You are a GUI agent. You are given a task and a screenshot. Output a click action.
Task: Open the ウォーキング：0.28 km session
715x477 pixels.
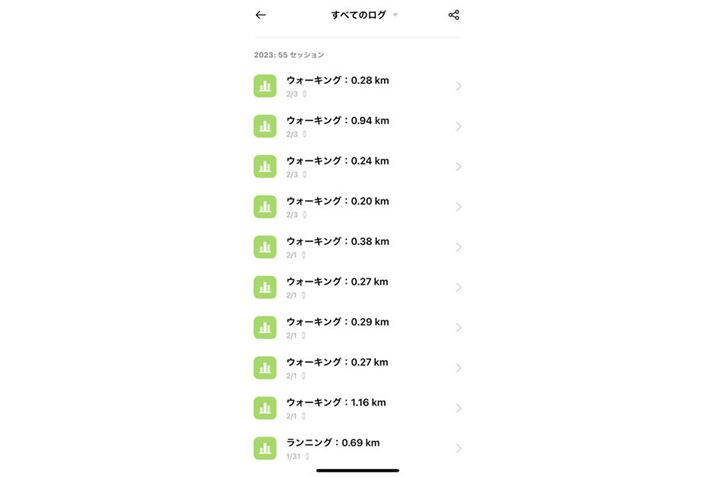(356, 86)
